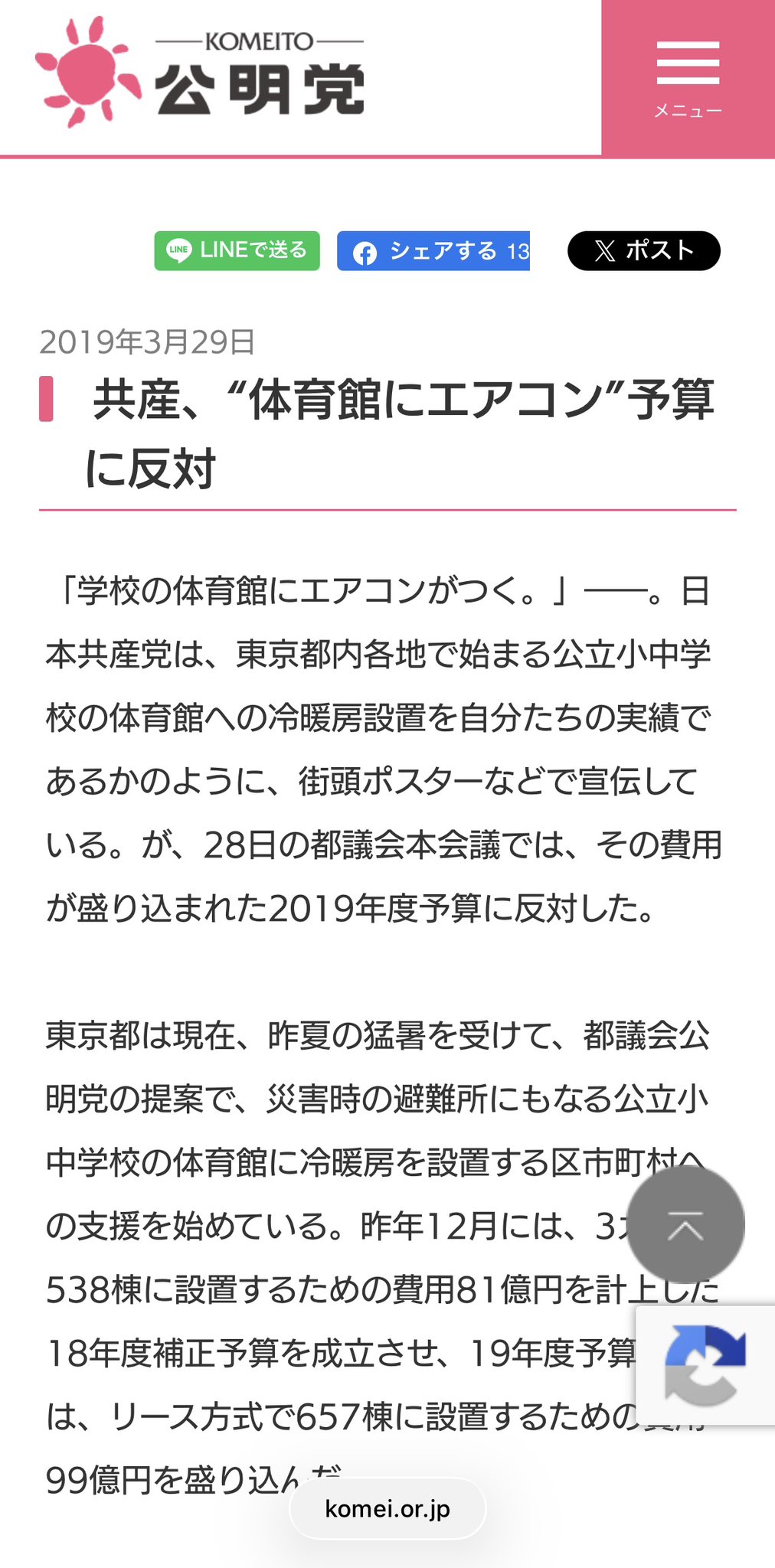Open the reCAPTCHA badge

pos(705,1365)
